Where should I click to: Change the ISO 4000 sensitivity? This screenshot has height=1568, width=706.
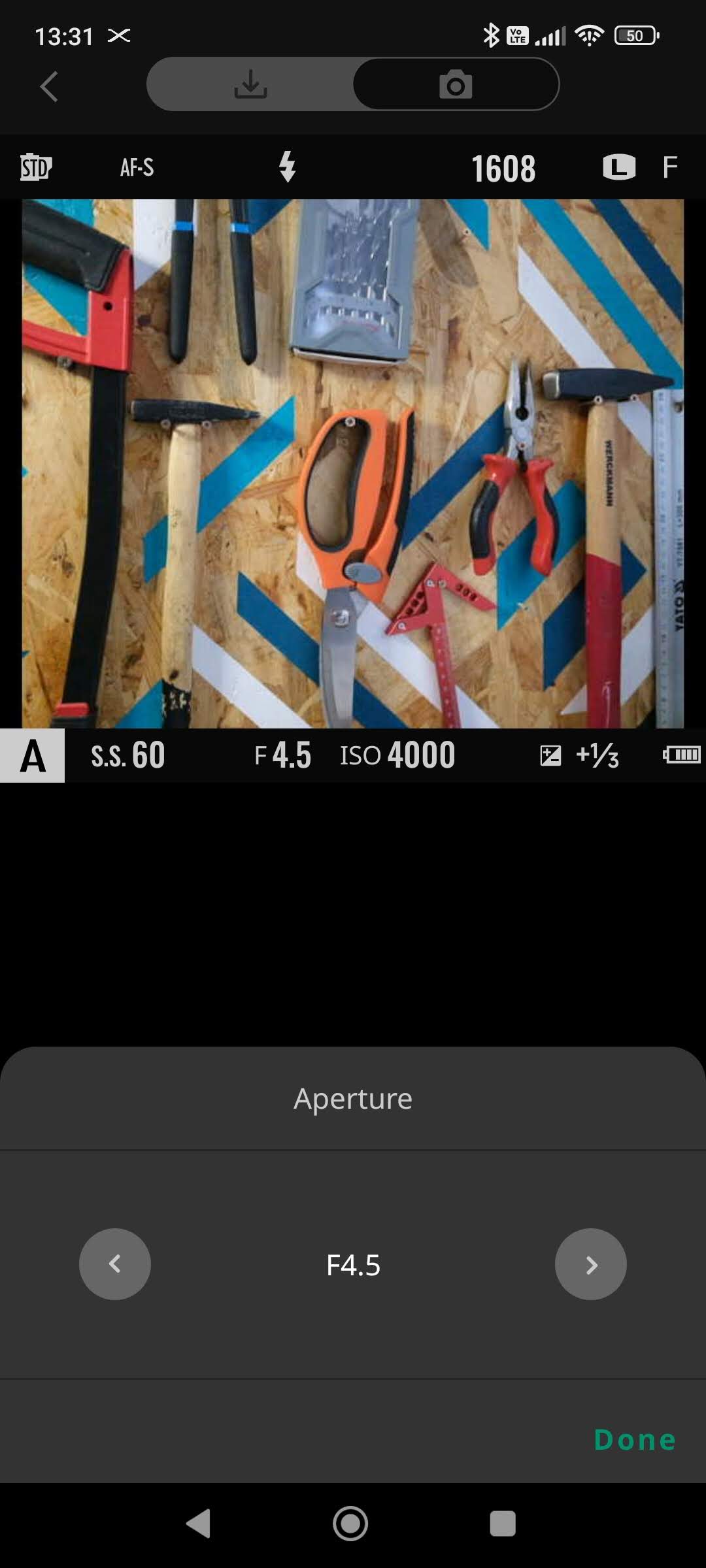click(397, 756)
